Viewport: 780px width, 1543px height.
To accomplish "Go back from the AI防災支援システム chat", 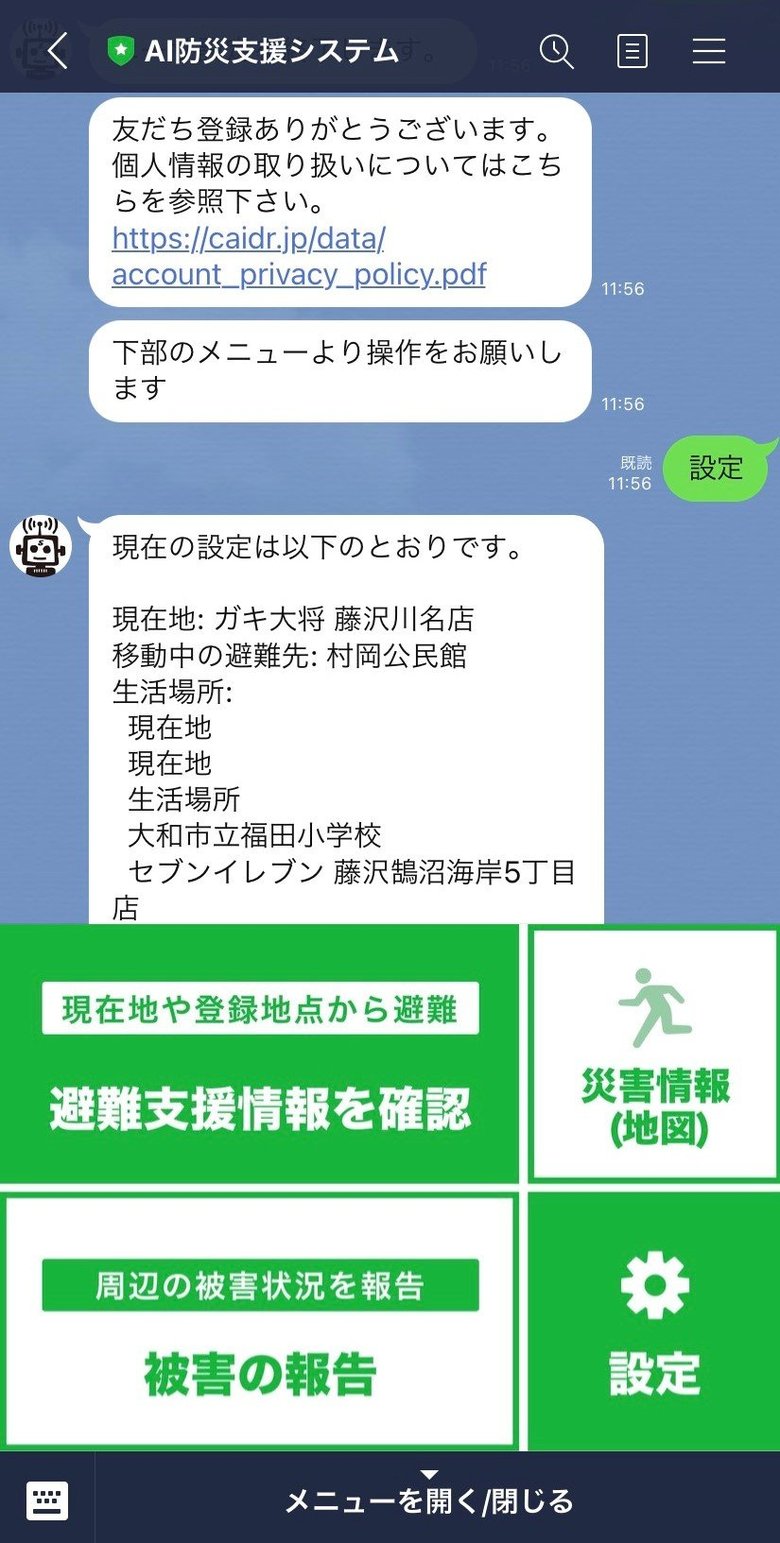I will 57,51.
